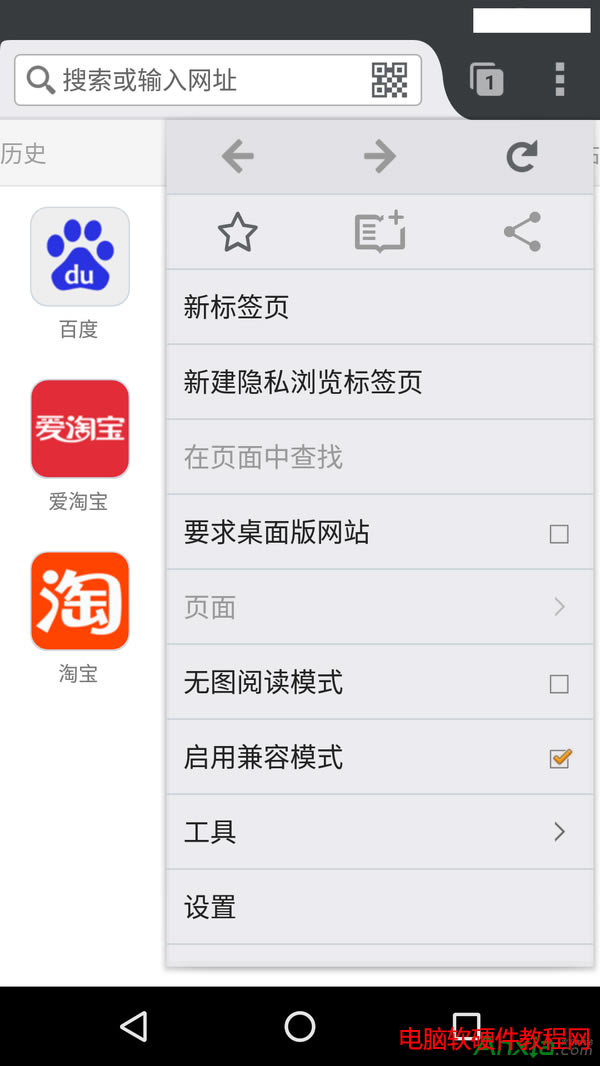600x1066 pixels.
Task: Open 新标签页 (new tab)
Action: 380,307
